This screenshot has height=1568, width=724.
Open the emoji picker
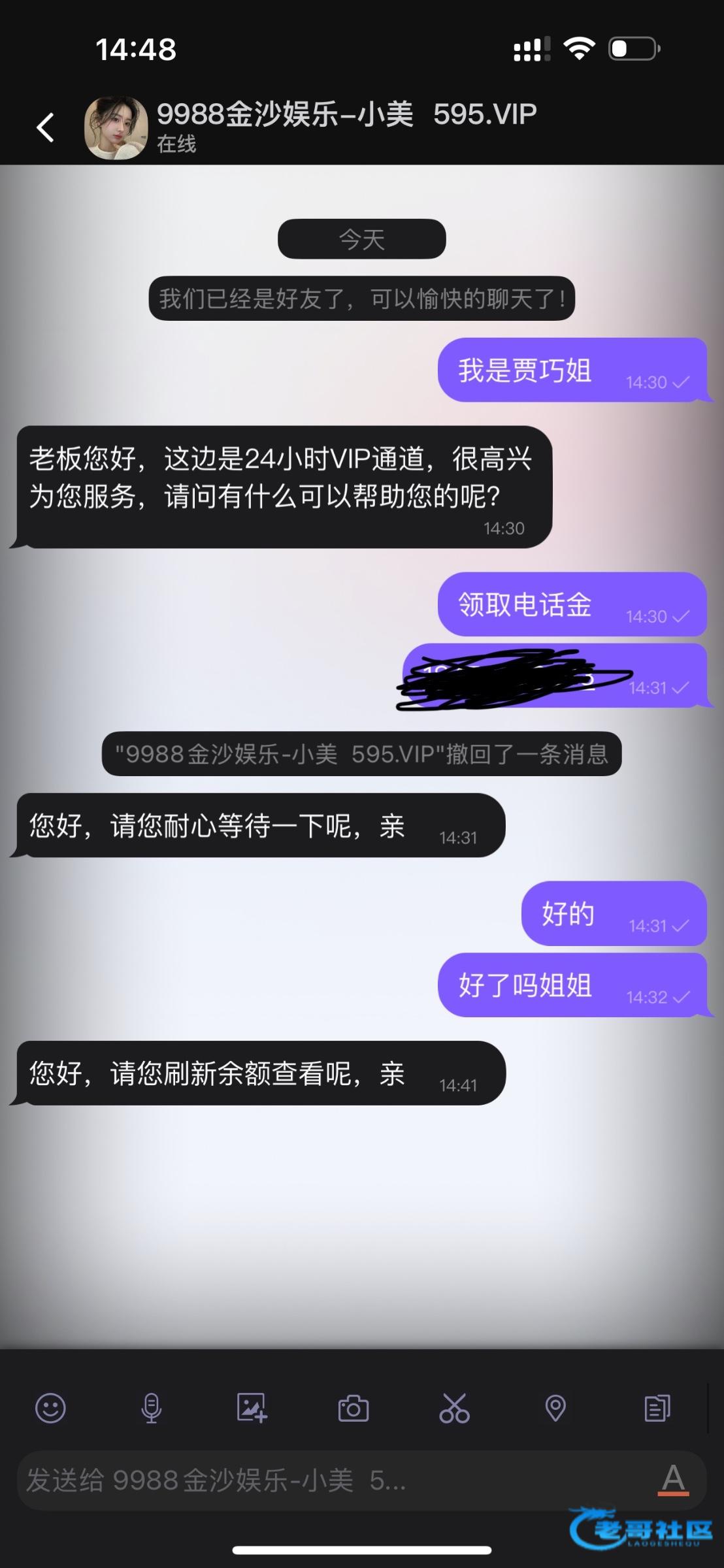(x=50, y=1408)
